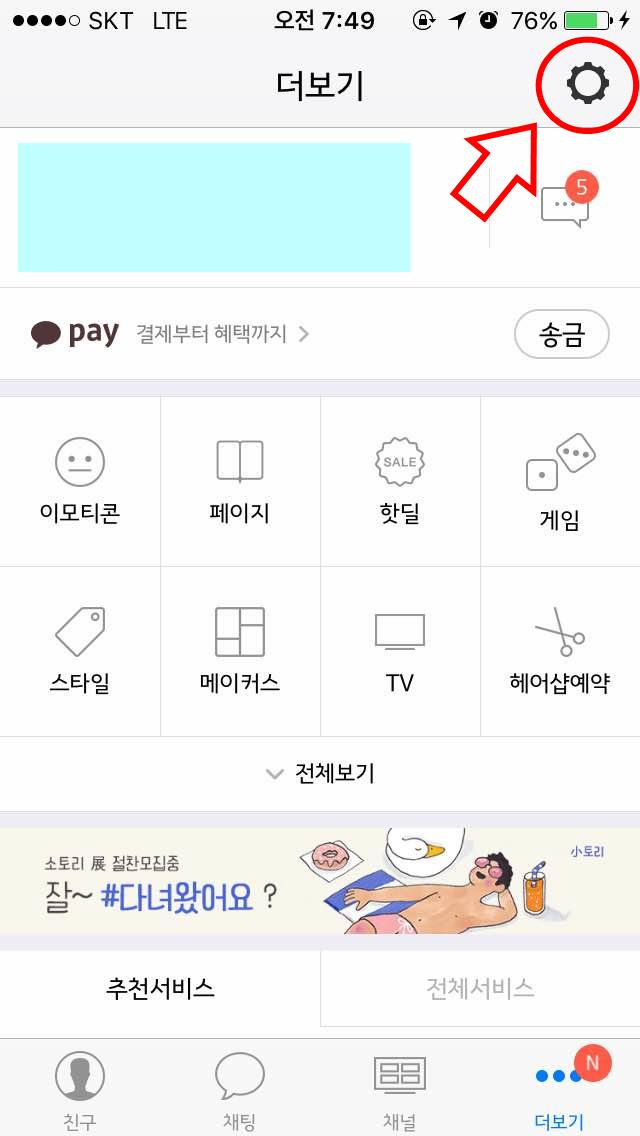
Task: Open the 메이커스 item
Action: [240, 652]
